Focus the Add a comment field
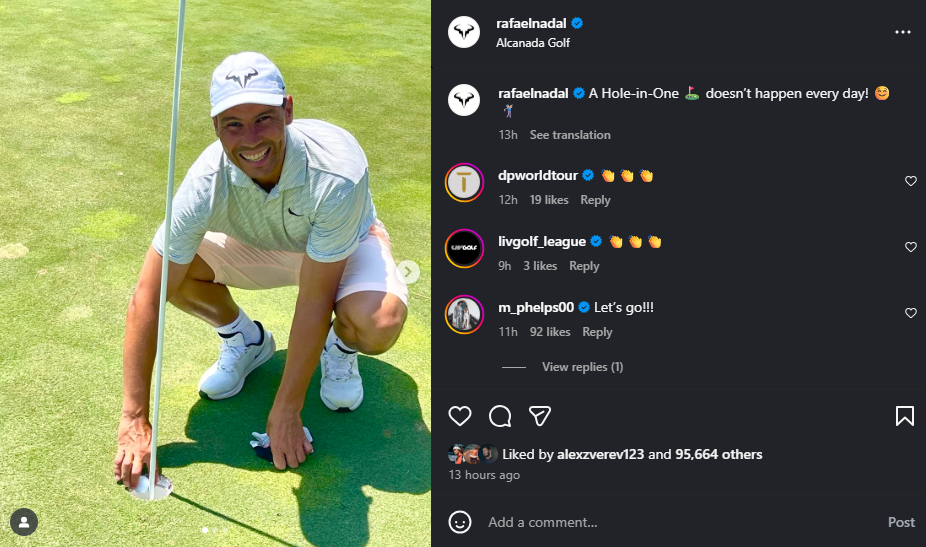 coord(660,522)
